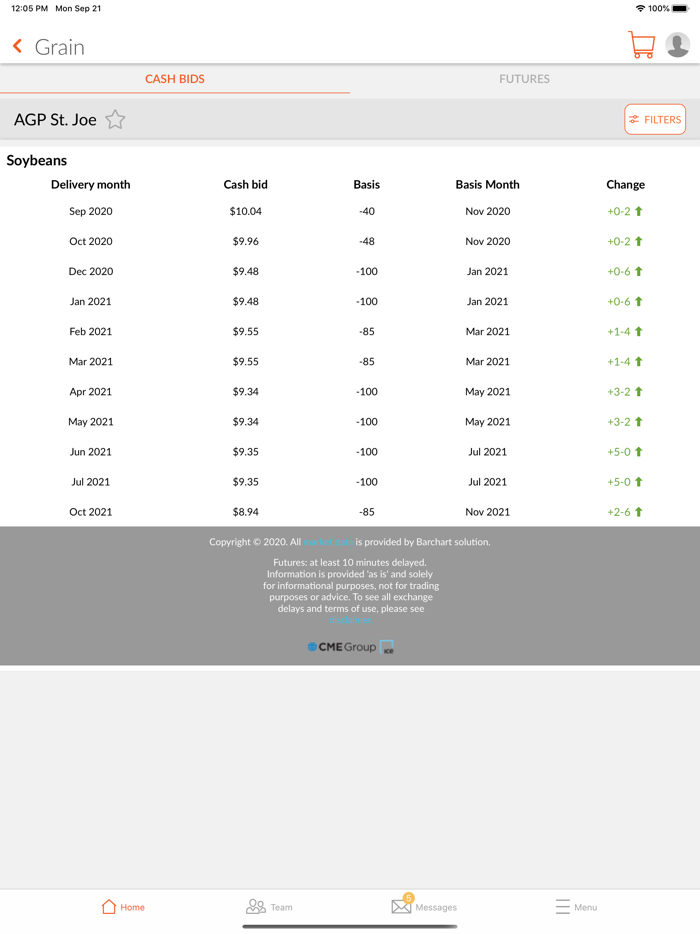The image size is (700, 934).
Task: Switch to the Futures tab
Action: pos(524,79)
